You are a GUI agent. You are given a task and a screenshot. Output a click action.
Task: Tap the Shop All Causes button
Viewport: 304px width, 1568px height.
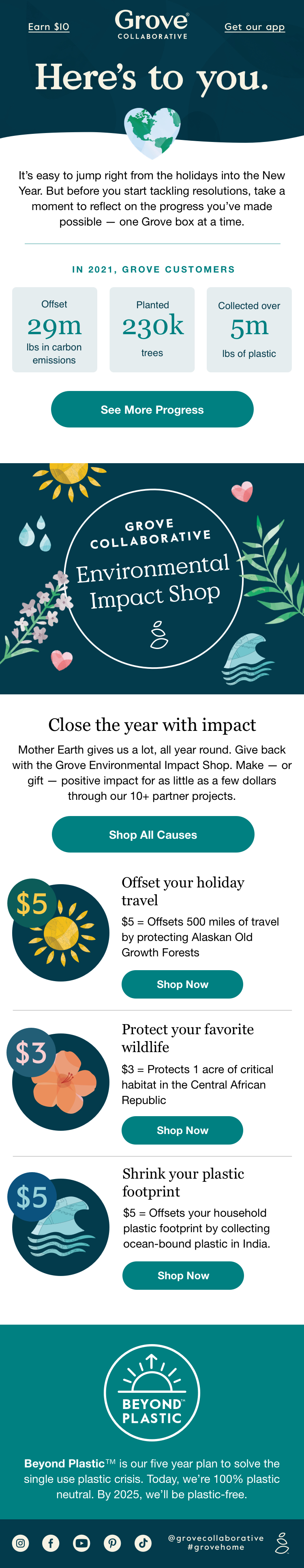click(152, 835)
